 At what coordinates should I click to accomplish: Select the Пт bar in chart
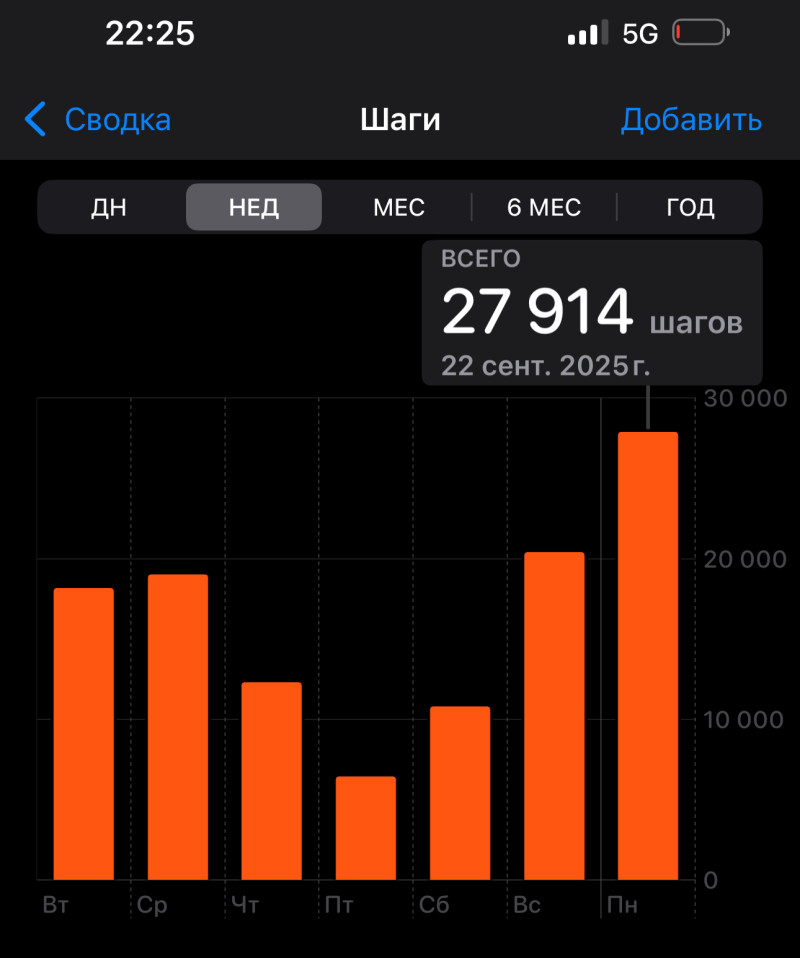pos(365,828)
